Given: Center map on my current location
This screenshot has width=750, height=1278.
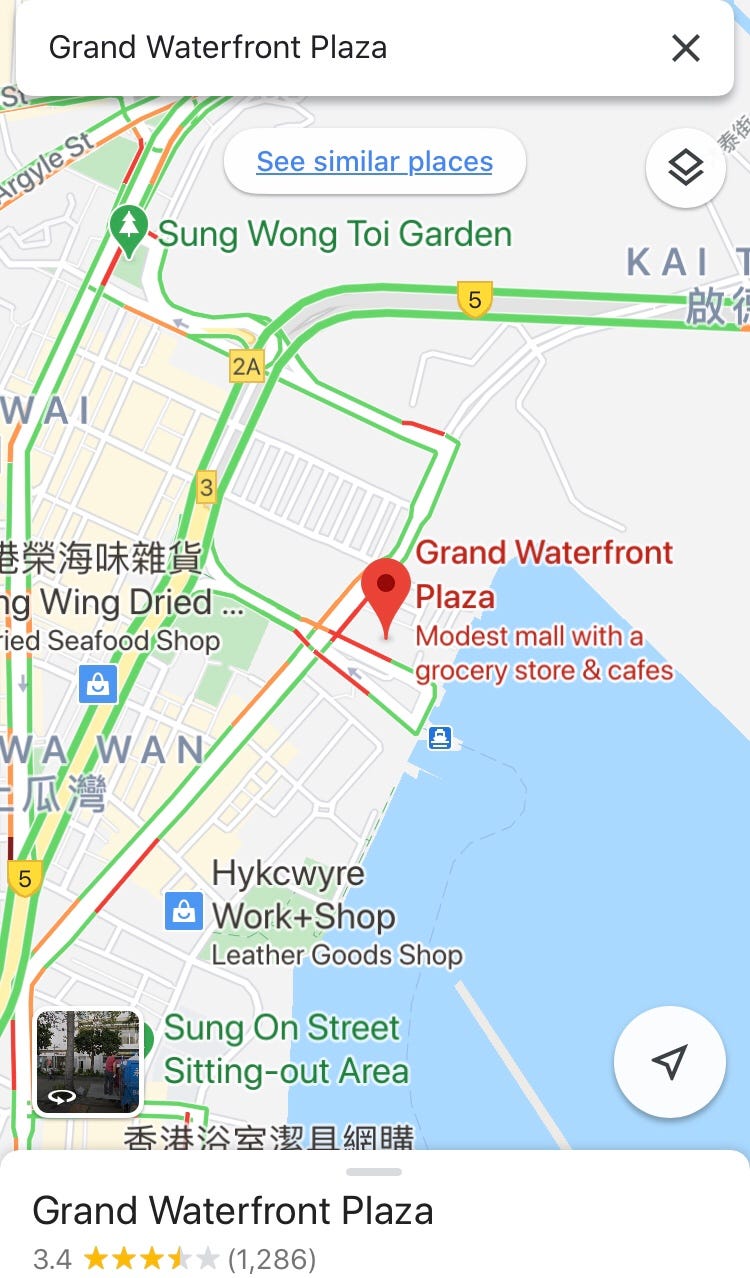Looking at the screenshot, I should click(x=669, y=1061).
